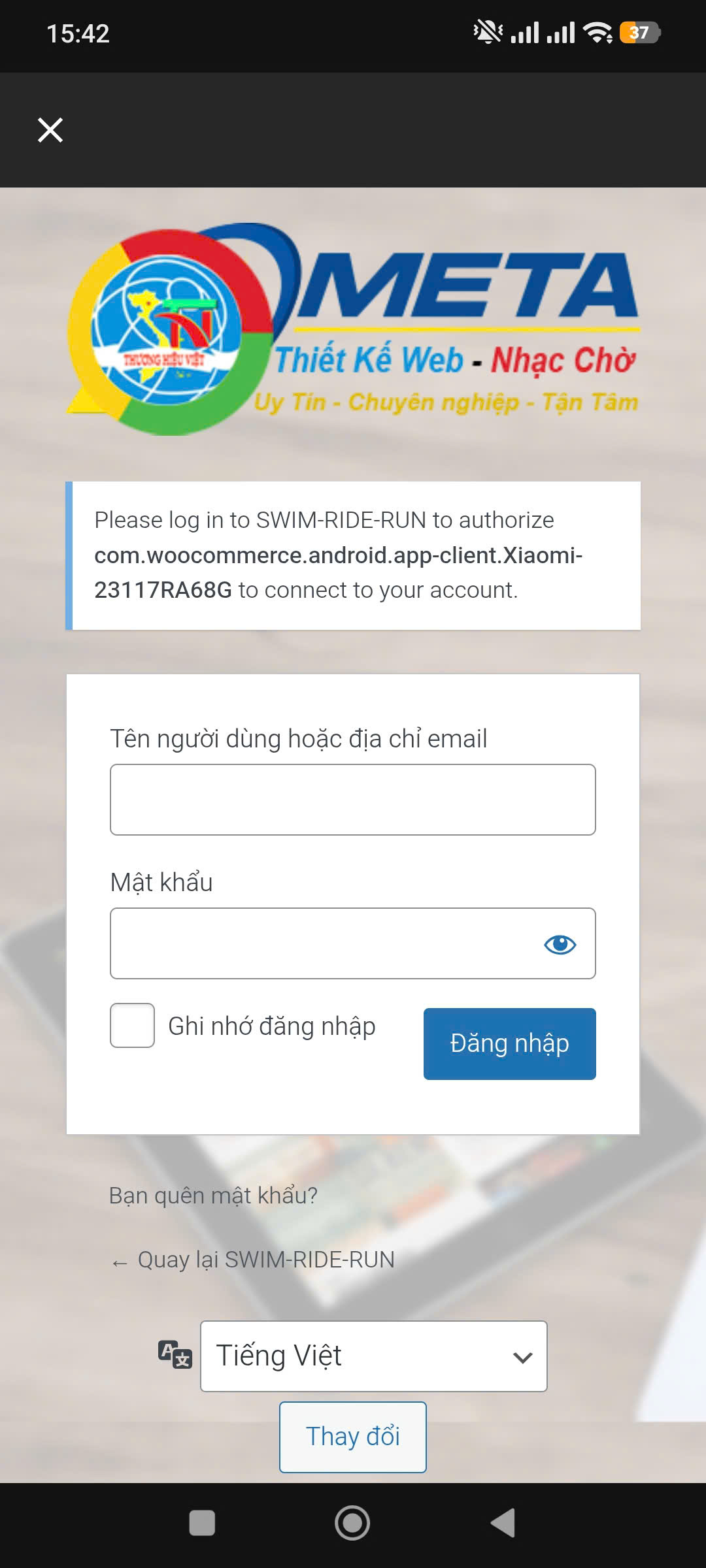This screenshot has width=706, height=1568.
Task: Tap the Đăng nhập button
Action: coord(509,1043)
